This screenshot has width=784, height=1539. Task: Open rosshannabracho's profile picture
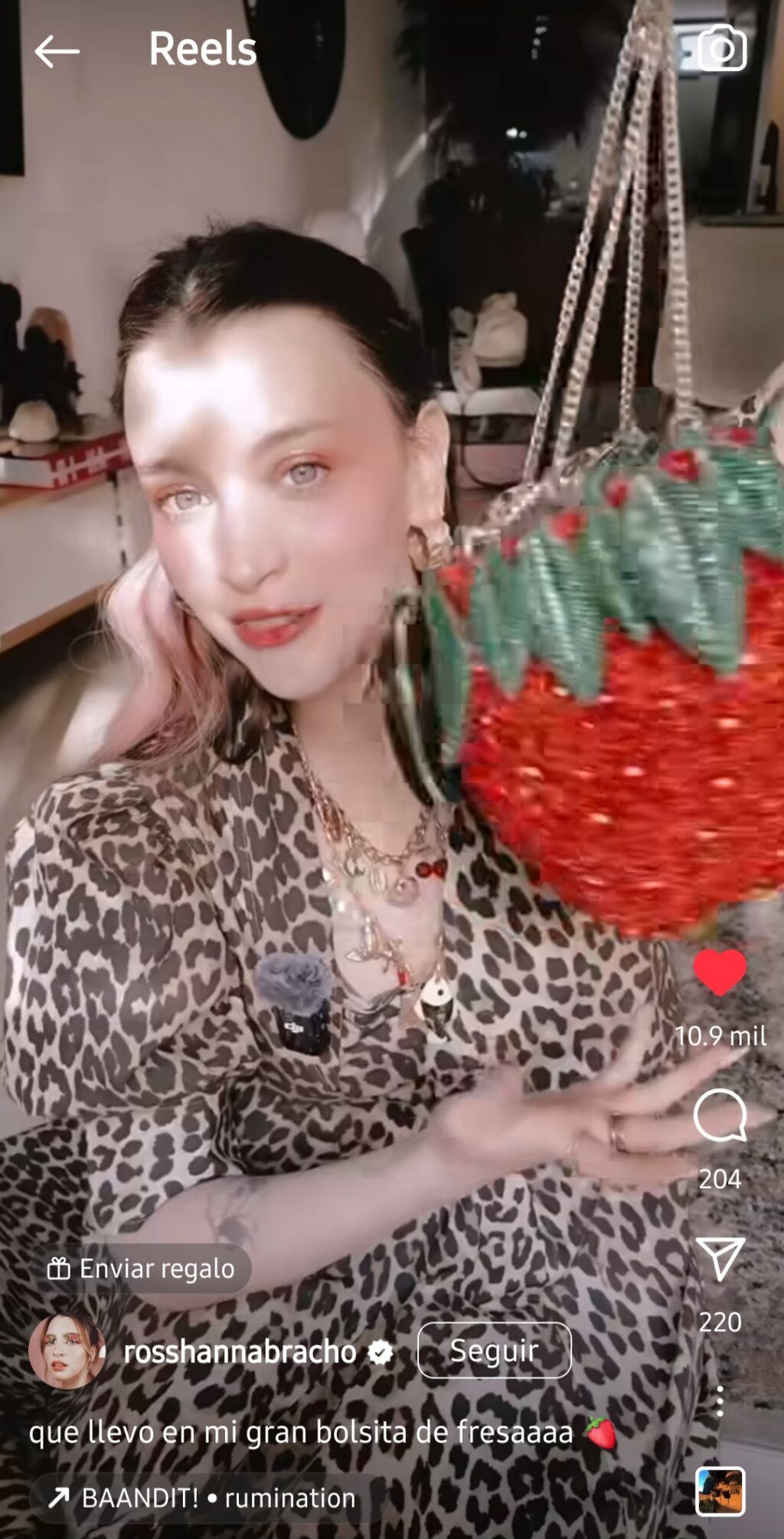coord(67,1351)
